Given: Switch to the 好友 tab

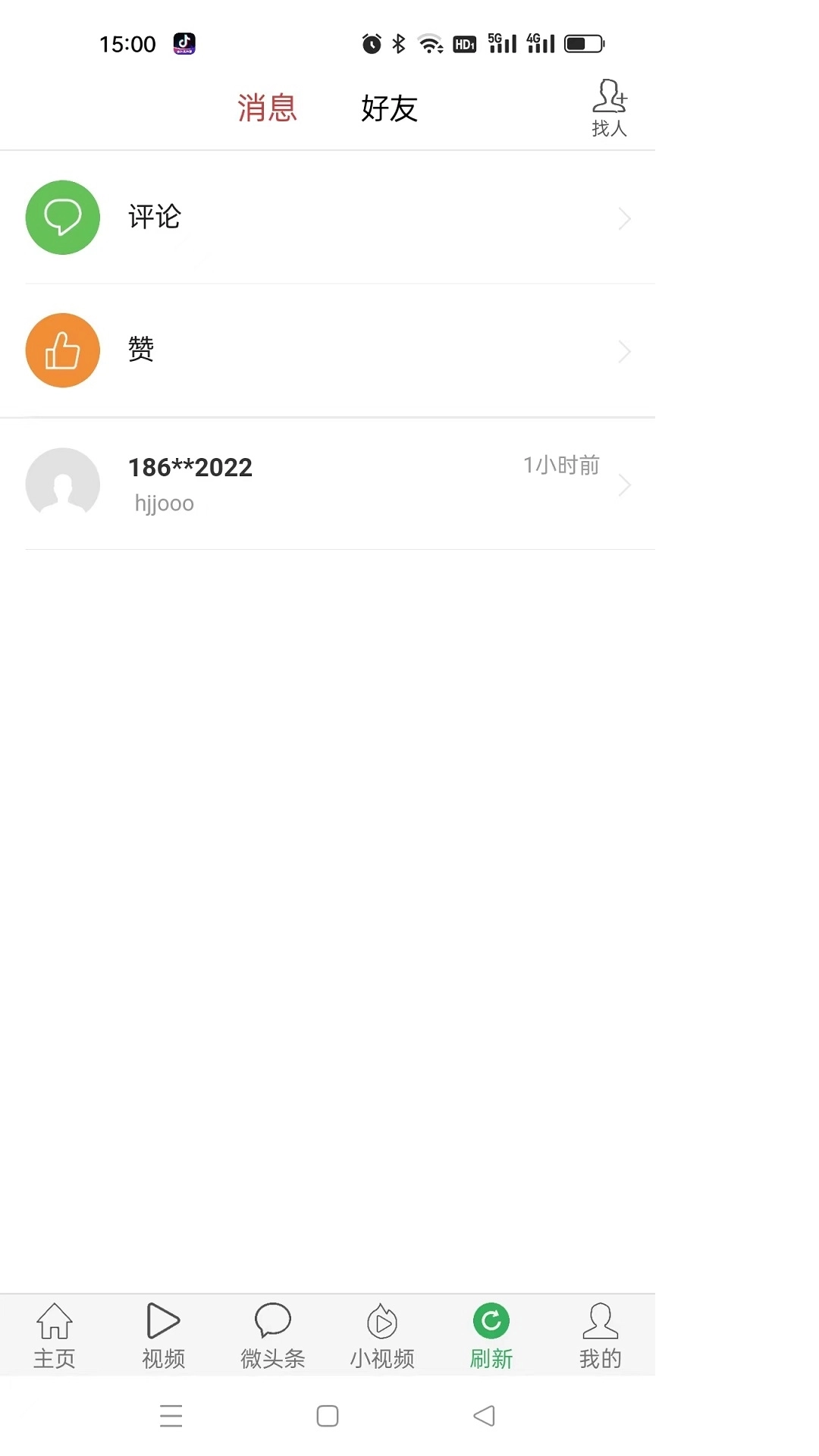Looking at the screenshot, I should click(x=389, y=108).
